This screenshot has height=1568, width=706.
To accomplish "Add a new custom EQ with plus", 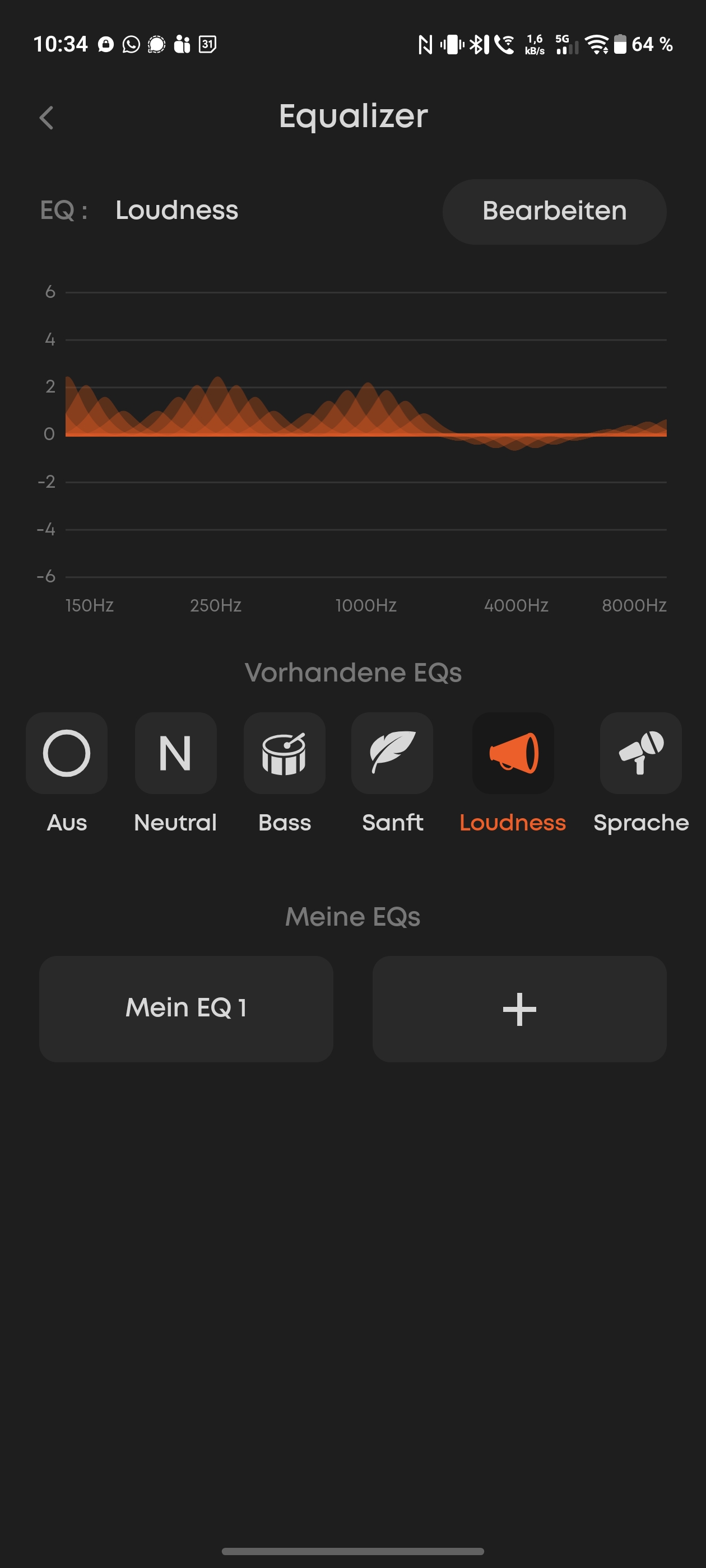I will (519, 1008).
